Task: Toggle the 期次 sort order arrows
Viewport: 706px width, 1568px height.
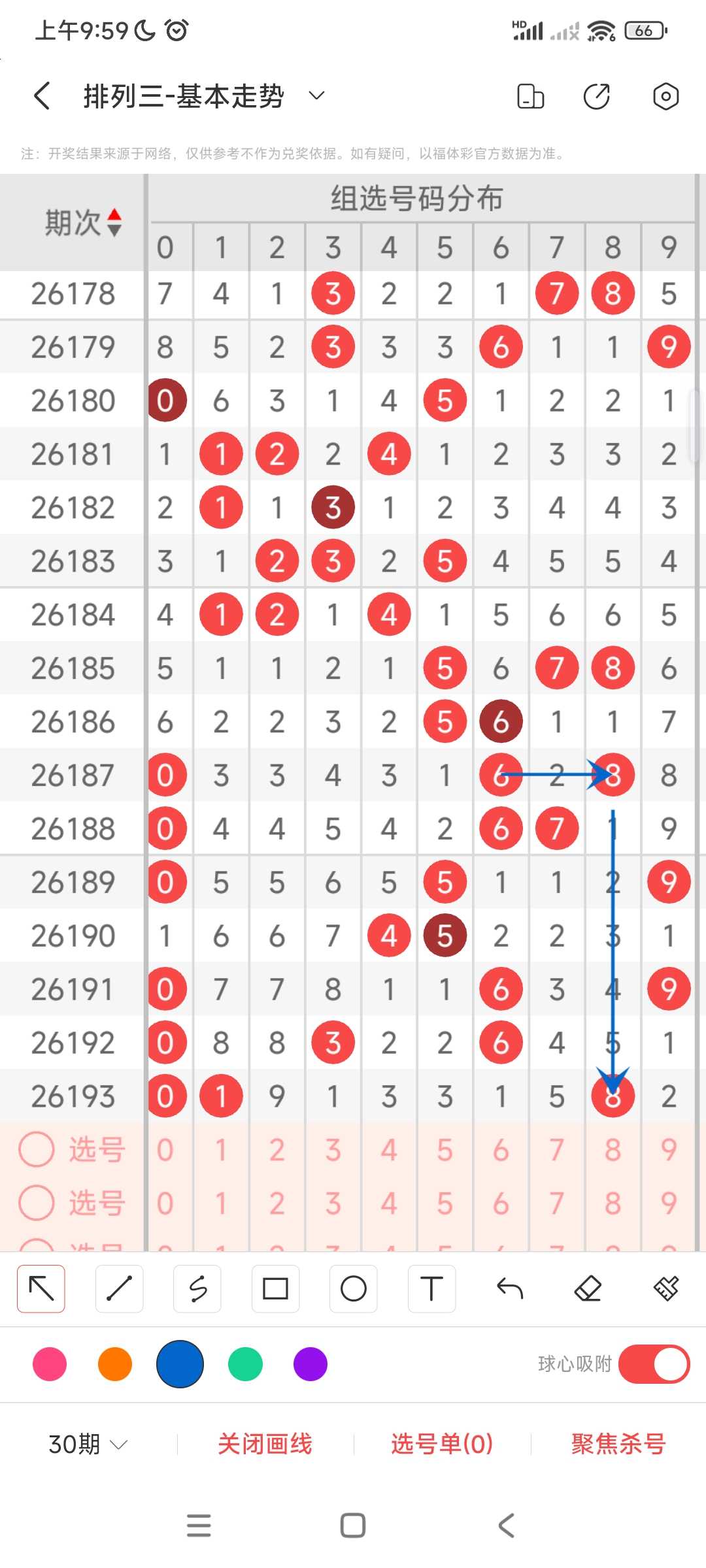Action: [x=114, y=222]
